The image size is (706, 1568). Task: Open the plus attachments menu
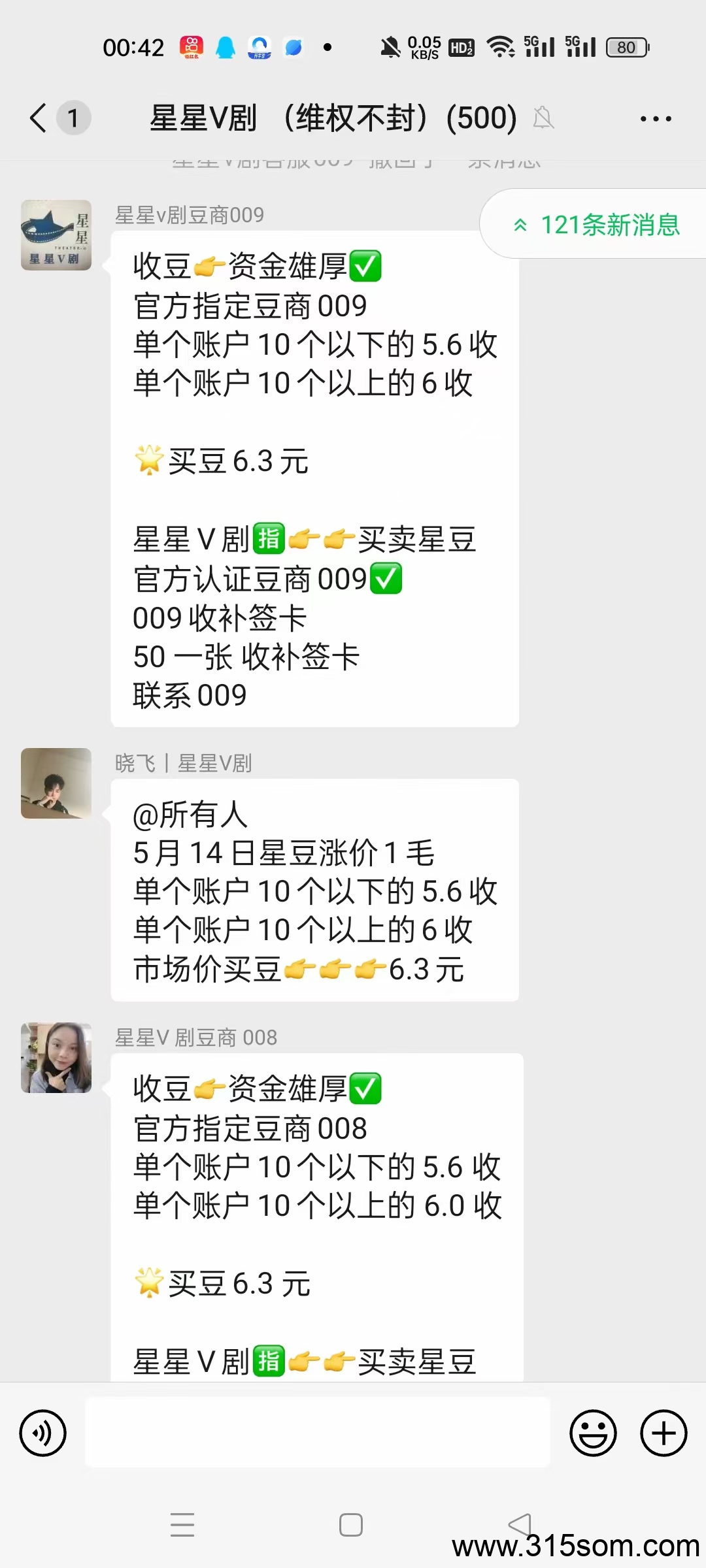pos(664,1433)
